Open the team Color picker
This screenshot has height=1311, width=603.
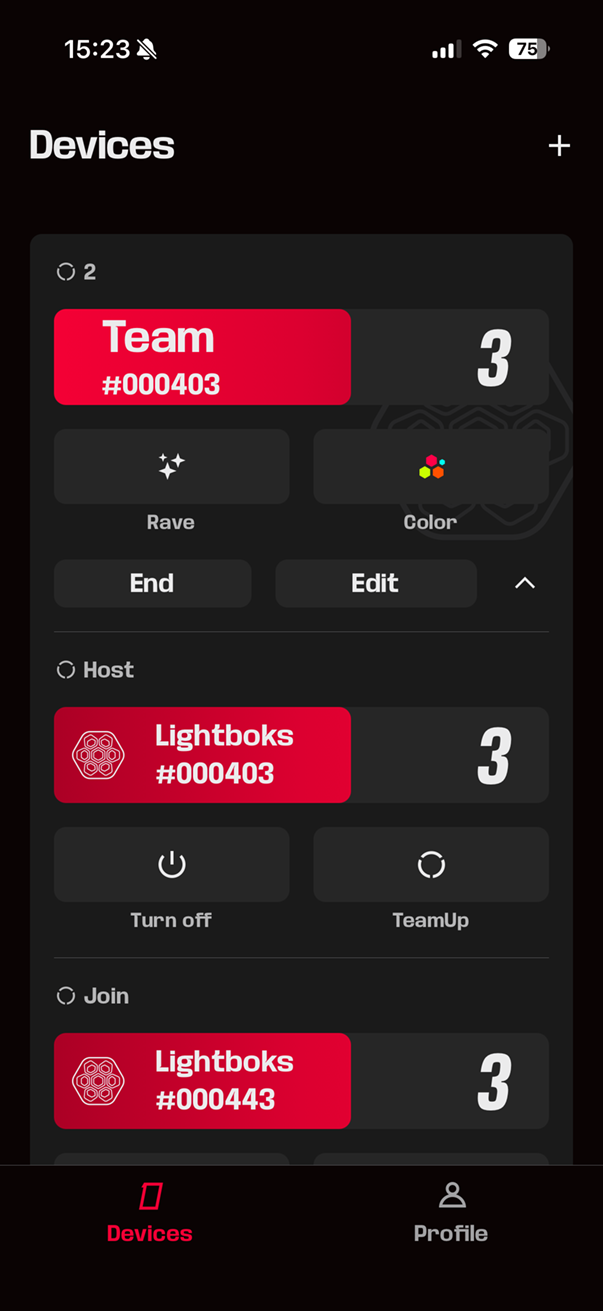tap(431, 467)
